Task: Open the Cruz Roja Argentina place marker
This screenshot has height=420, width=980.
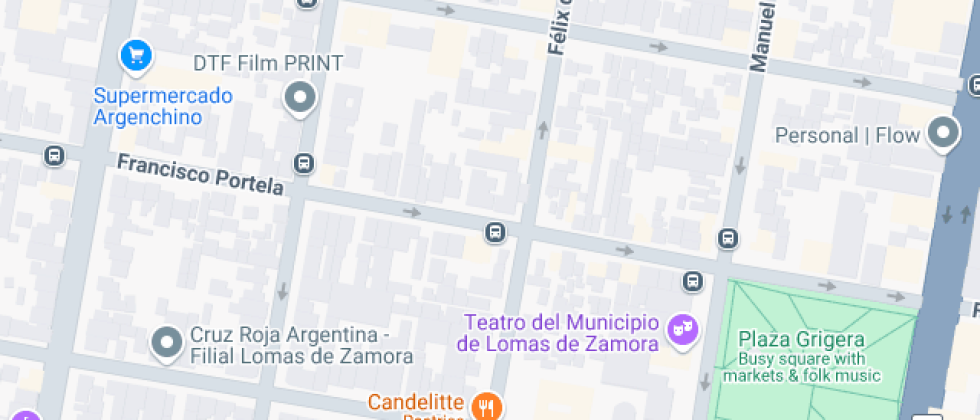Action: (x=166, y=343)
